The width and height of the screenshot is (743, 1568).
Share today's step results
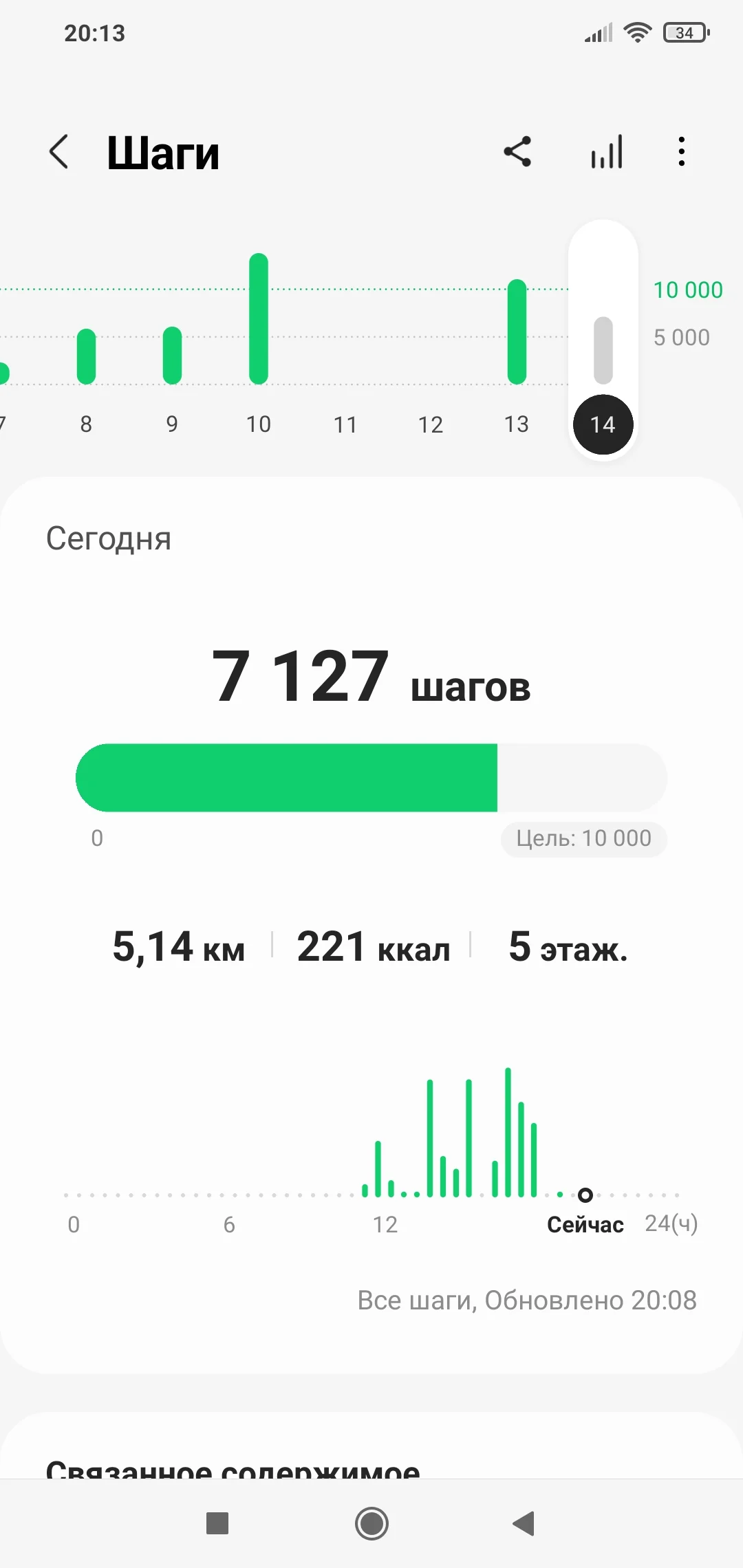[517, 152]
